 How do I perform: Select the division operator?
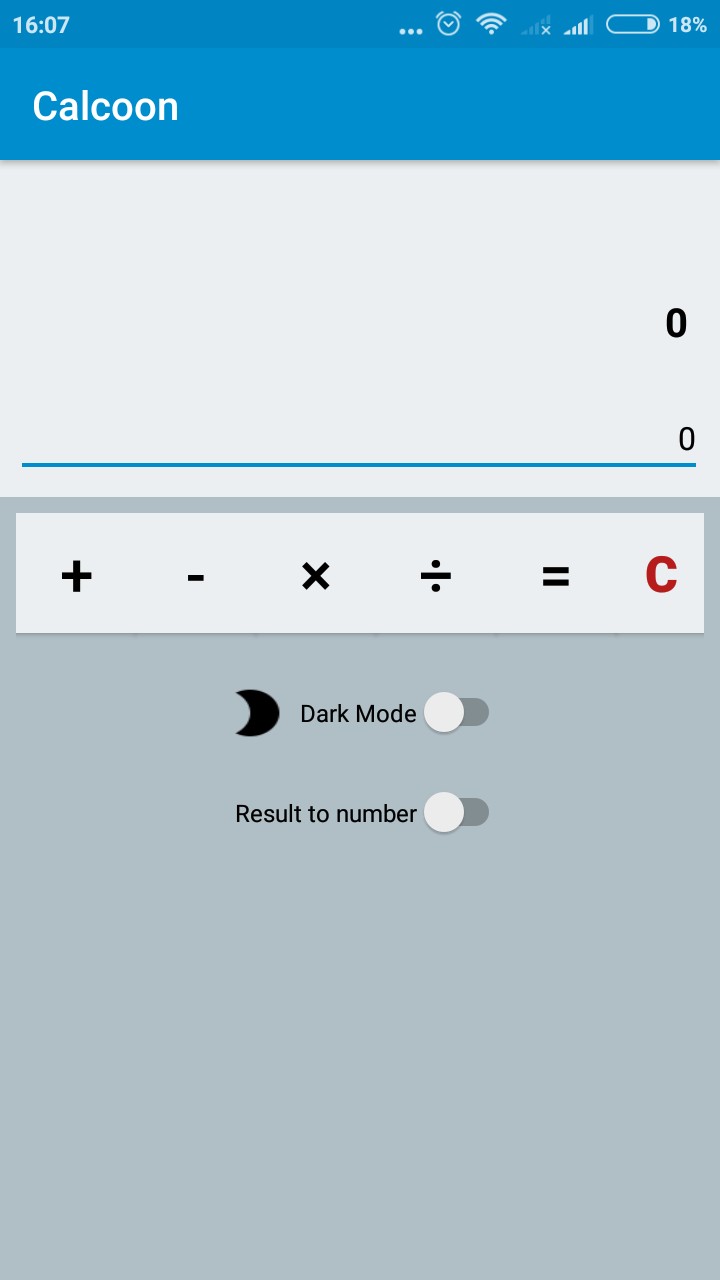pos(436,575)
